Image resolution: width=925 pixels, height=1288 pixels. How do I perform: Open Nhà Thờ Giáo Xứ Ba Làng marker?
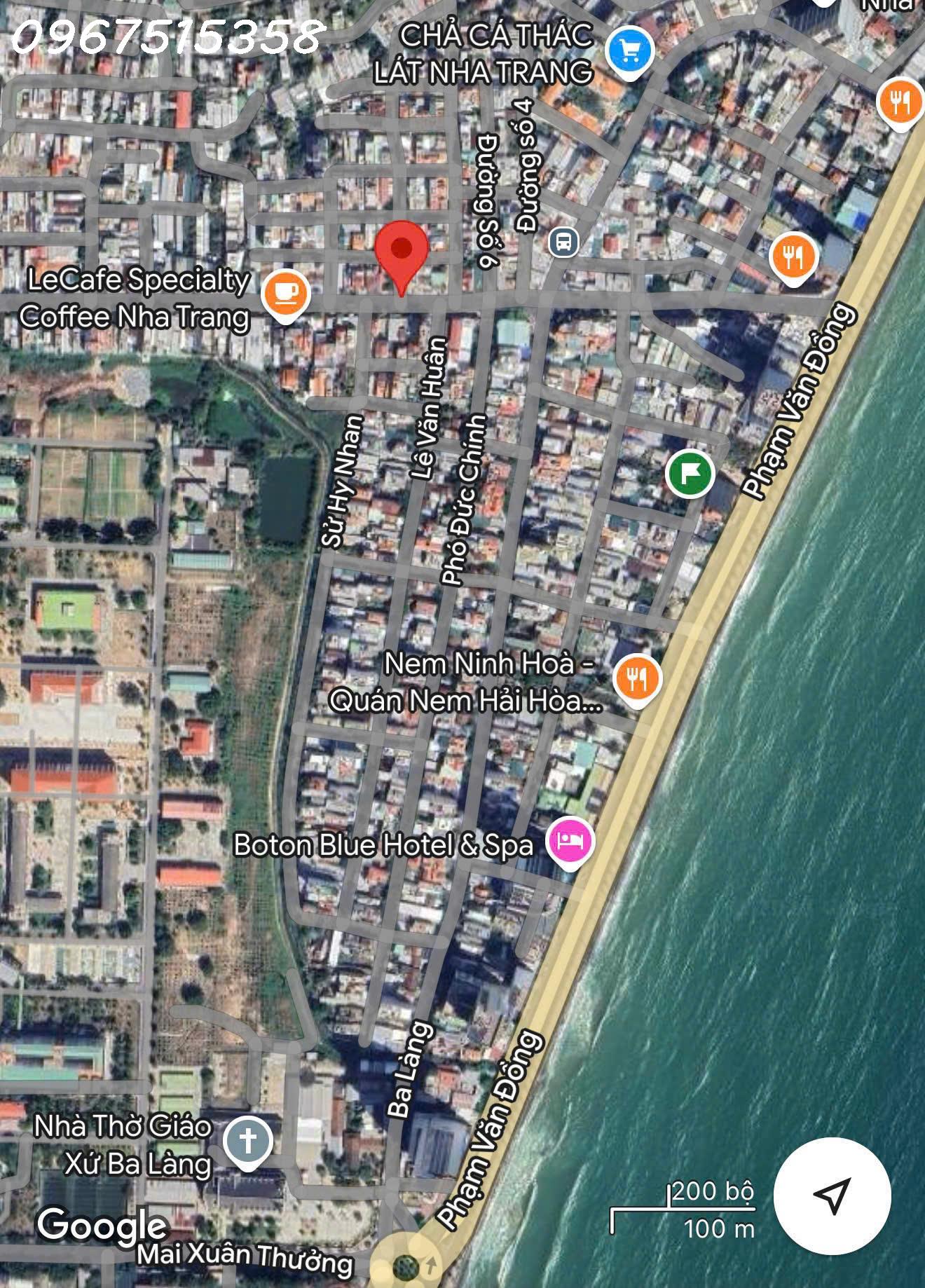(x=247, y=1140)
